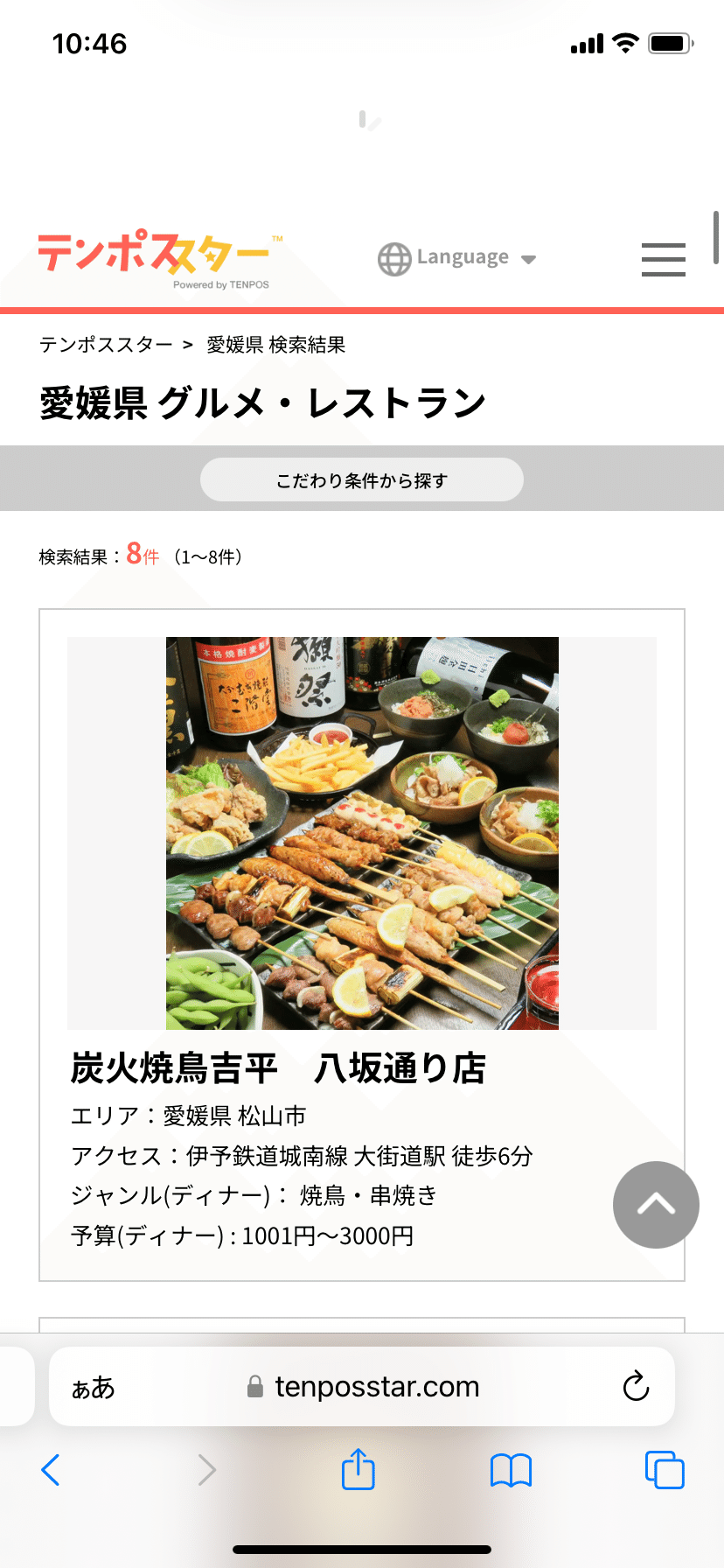Jump back to top with the arrow button
Image resolution: width=724 pixels, height=1568 pixels.
656,1205
